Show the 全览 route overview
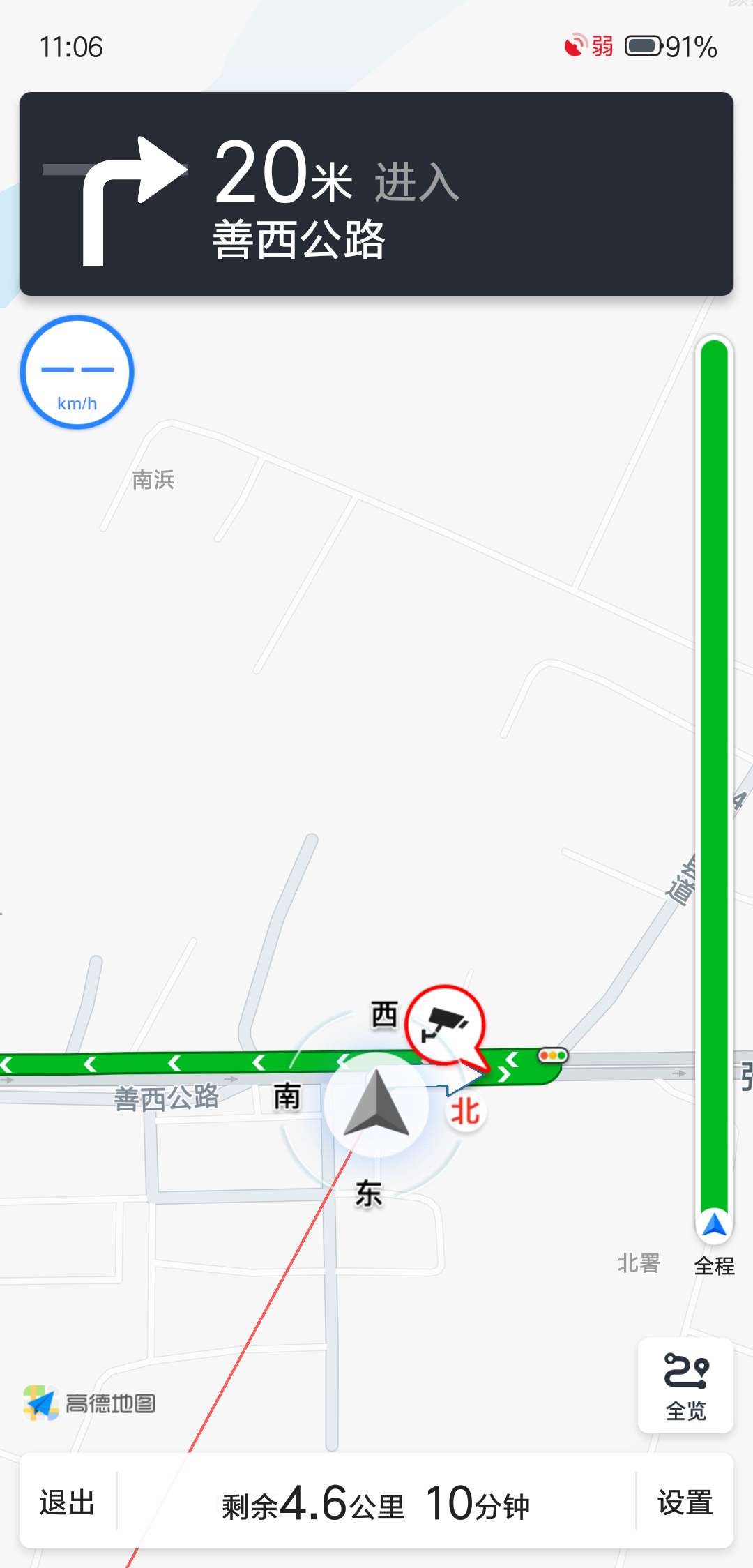753x1568 pixels. [x=685, y=1385]
